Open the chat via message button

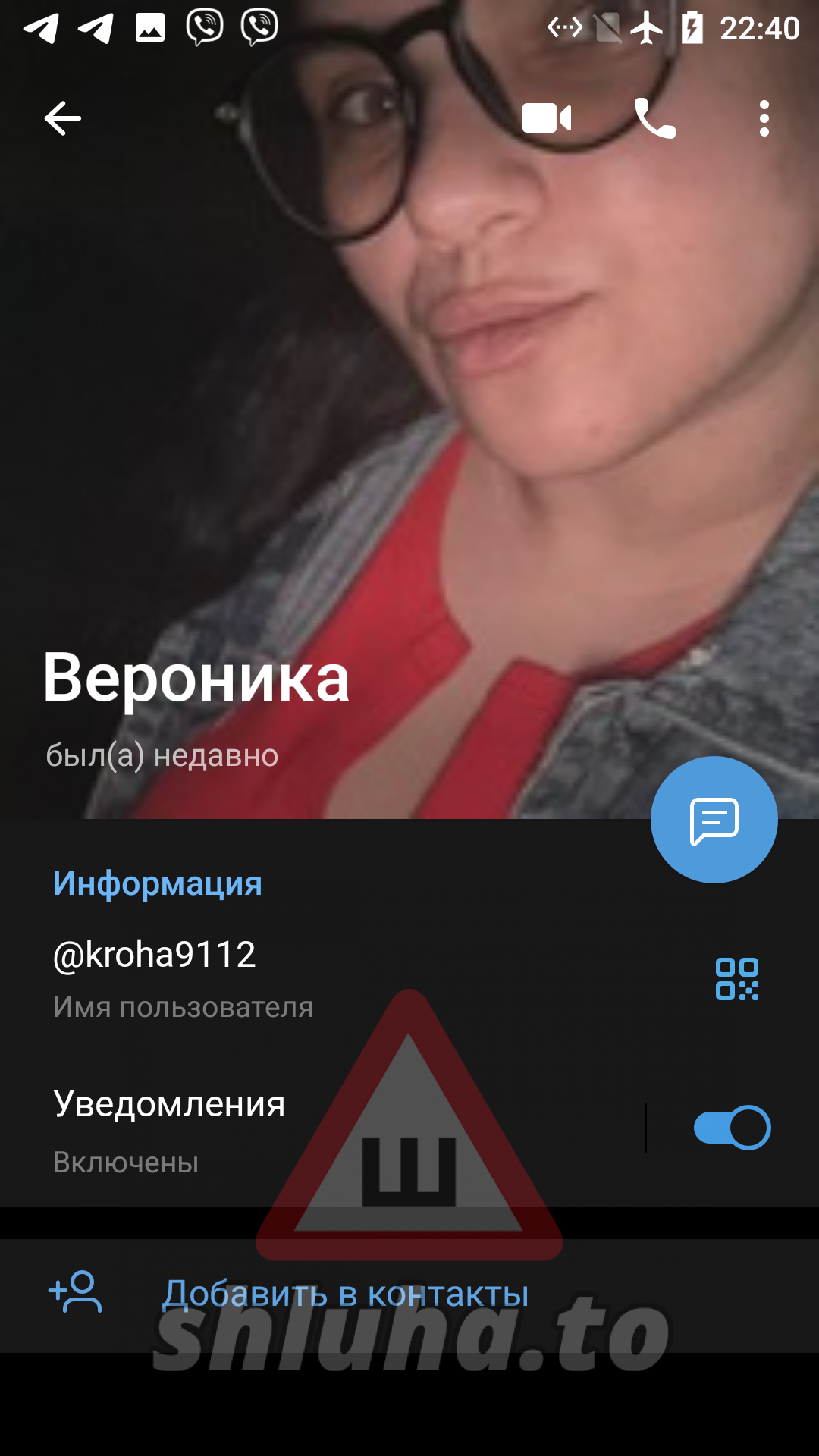(x=714, y=820)
